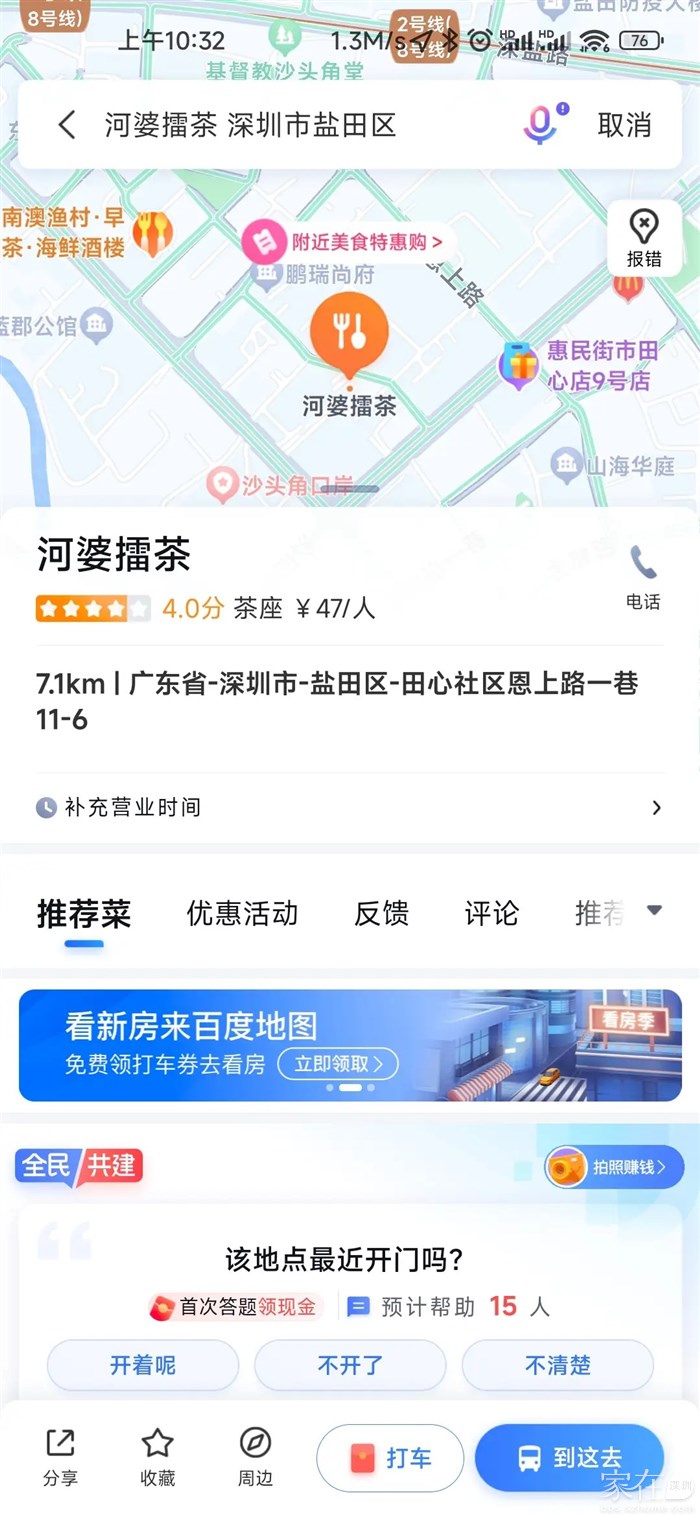Switch to 优惠活动 tab
Screen dimensions: 700x1516
[x=242, y=913]
